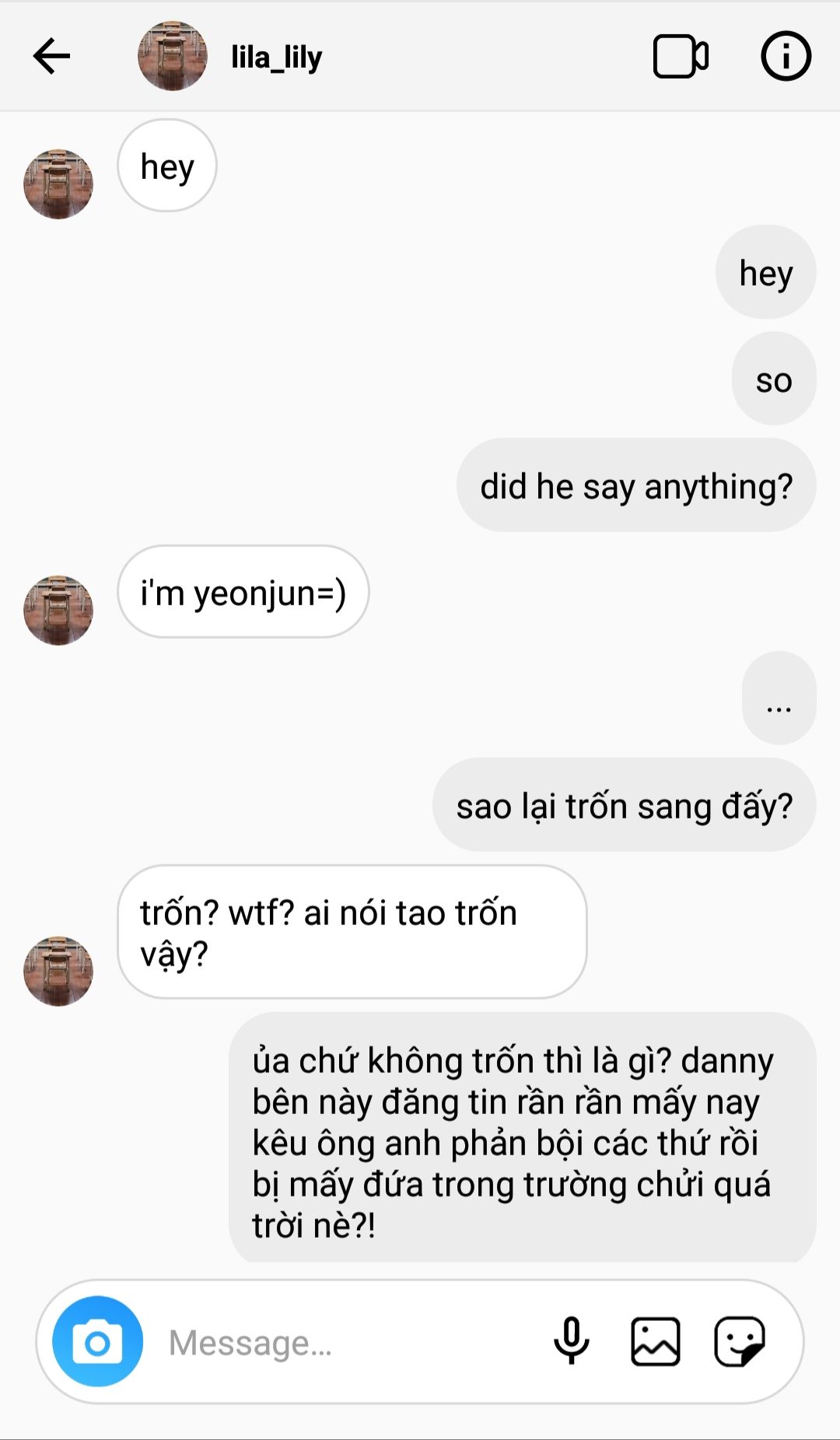
Task: Open the sticker picker
Action: (x=739, y=1341)
